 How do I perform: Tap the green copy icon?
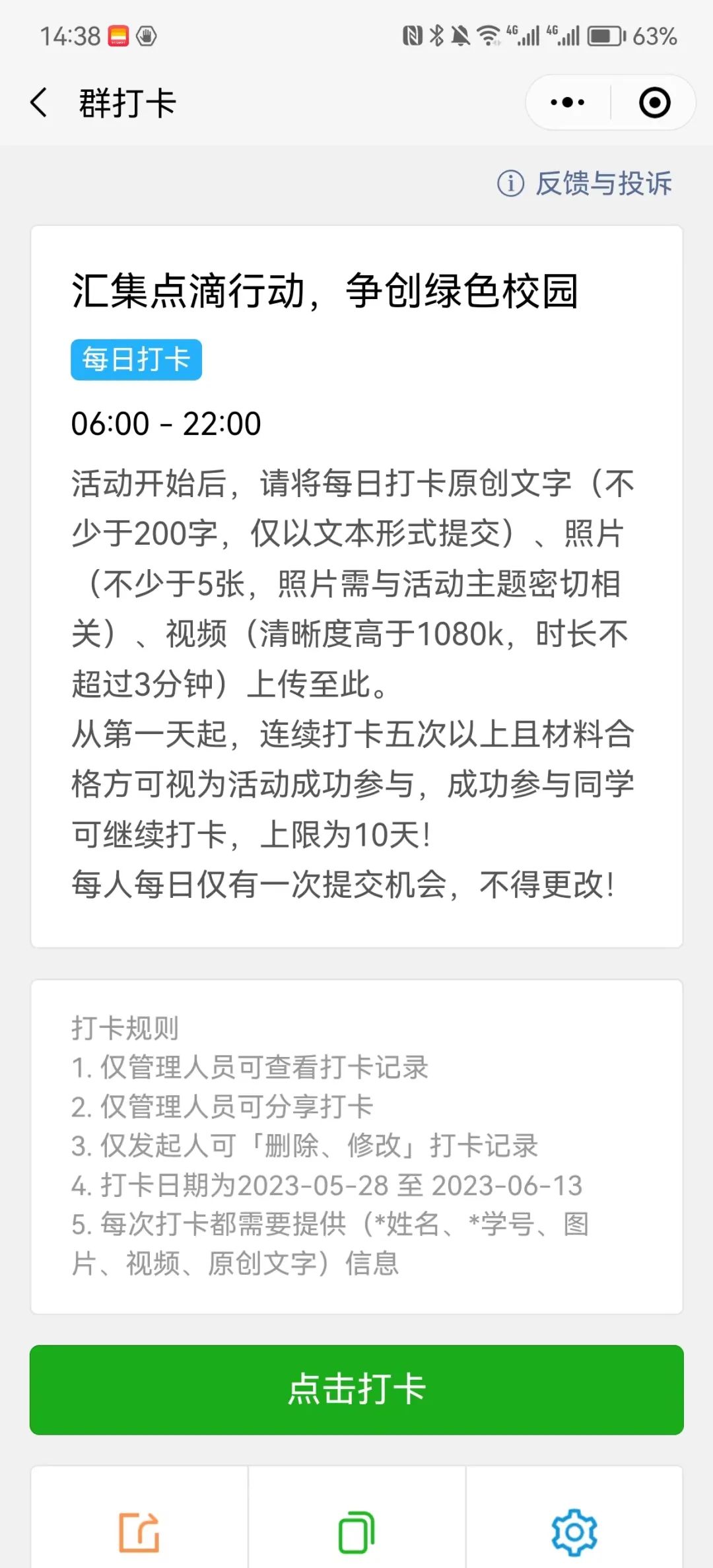tap(356, 1532)
